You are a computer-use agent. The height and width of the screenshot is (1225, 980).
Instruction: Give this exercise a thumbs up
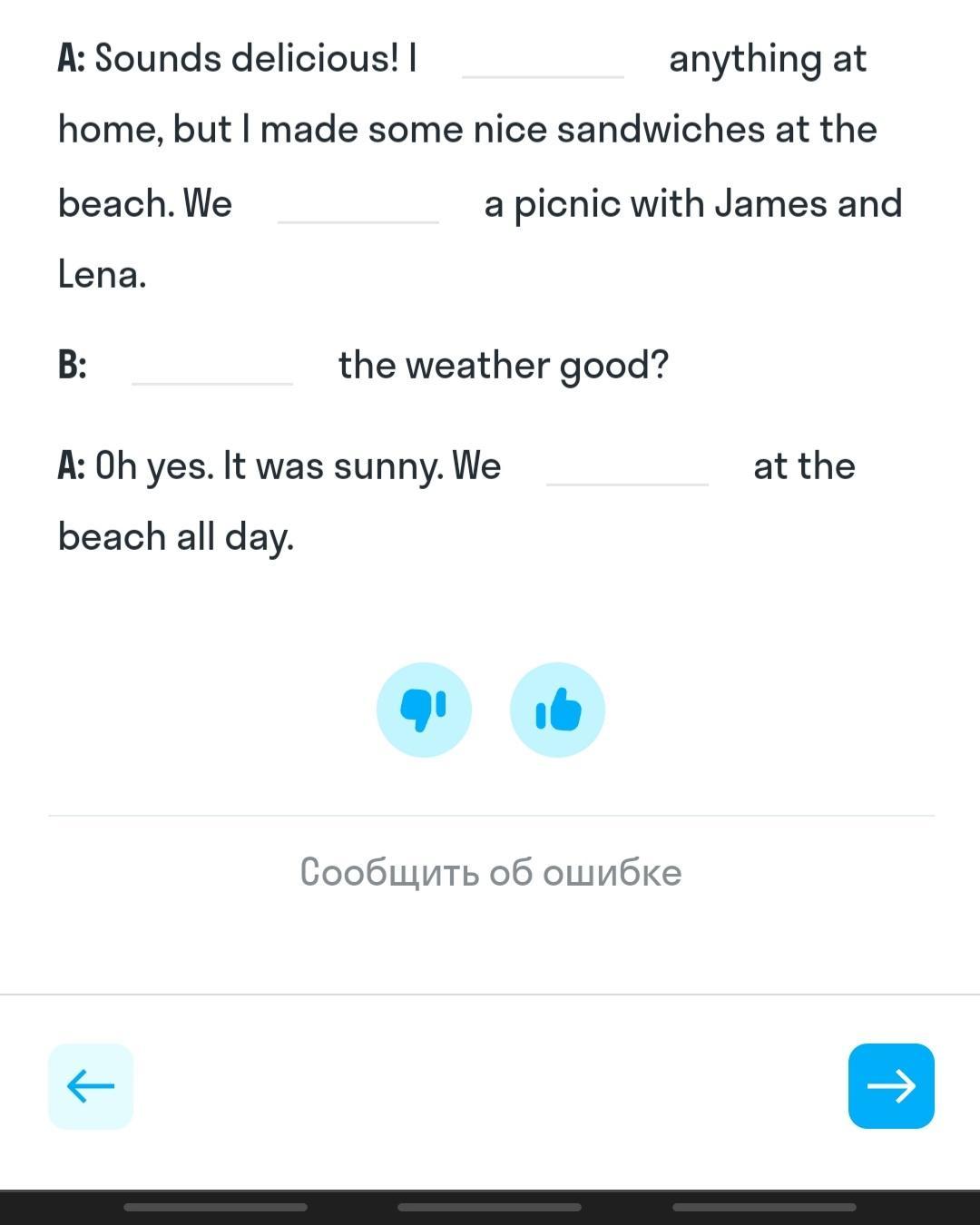point(557,710)
